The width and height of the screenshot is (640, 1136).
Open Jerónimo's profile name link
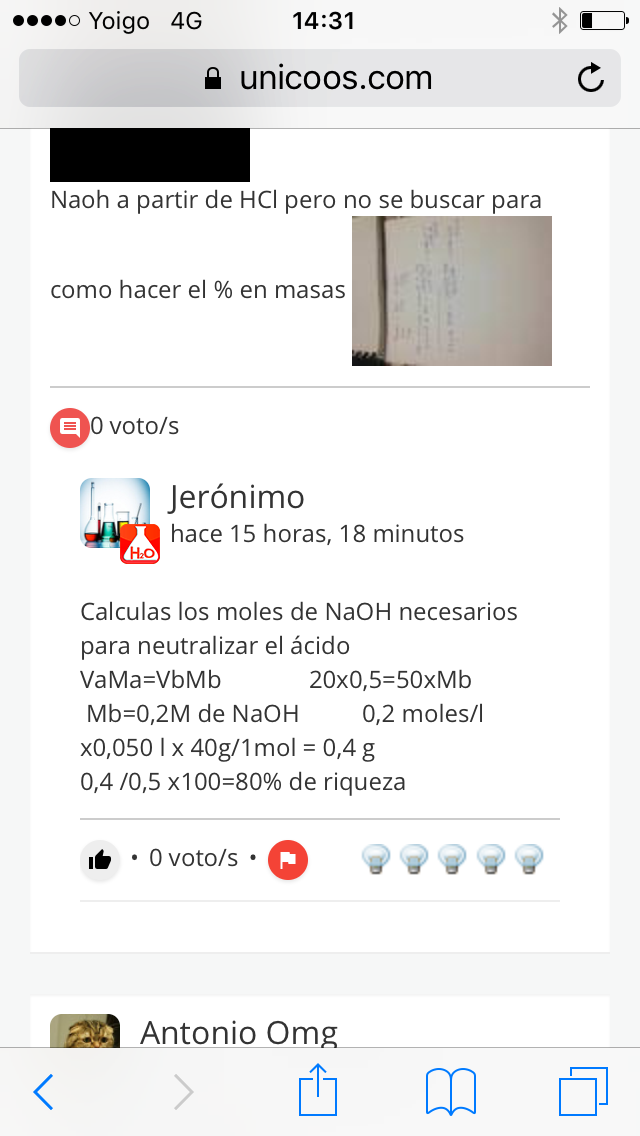tap(237, 497)
